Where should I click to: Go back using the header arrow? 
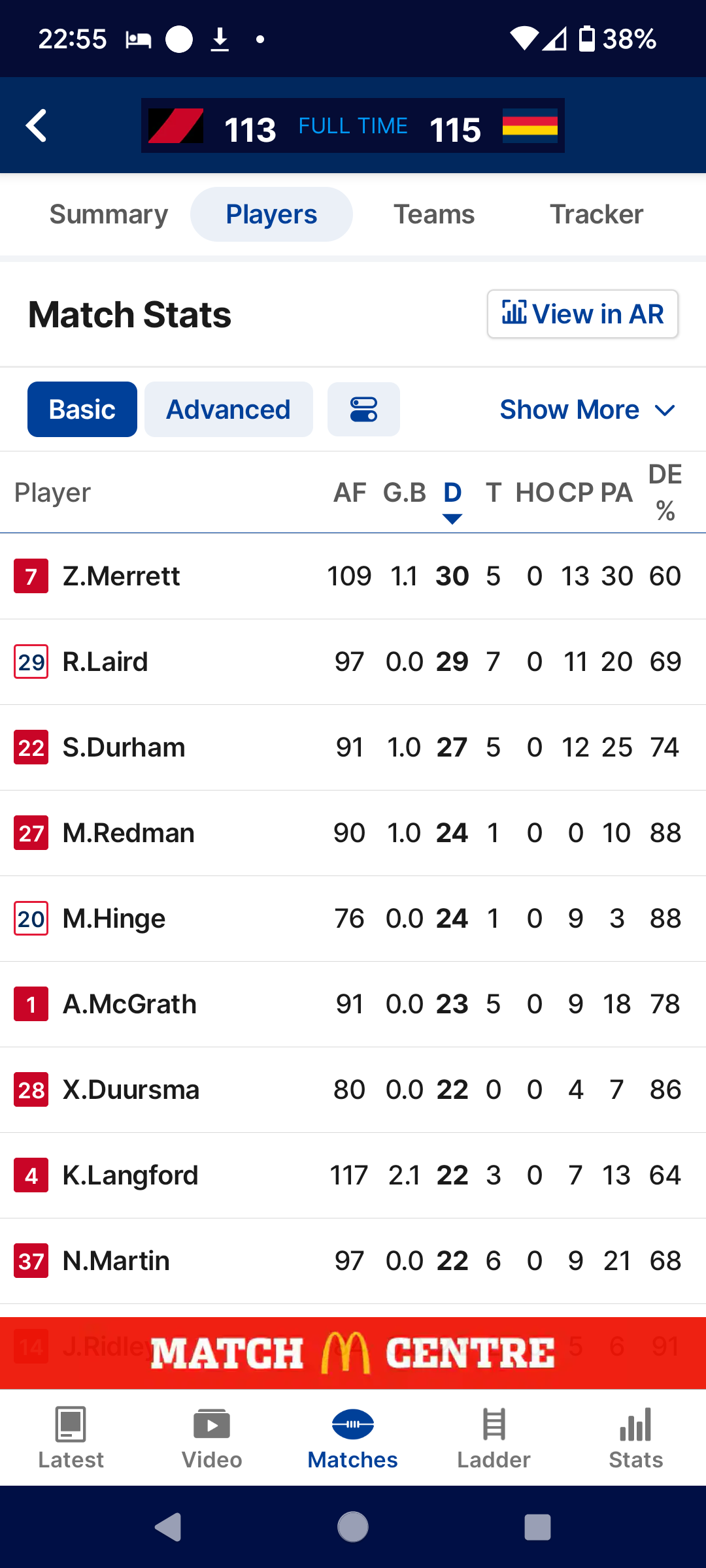(37, 125)
